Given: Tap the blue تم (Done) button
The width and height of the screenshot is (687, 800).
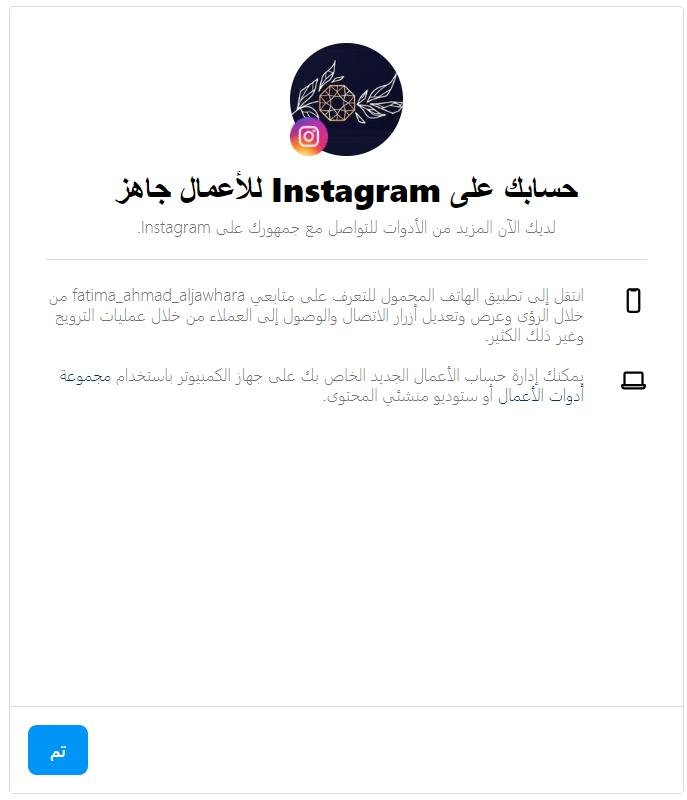Looking at the screenshot, I should click(x=58, y=750).
